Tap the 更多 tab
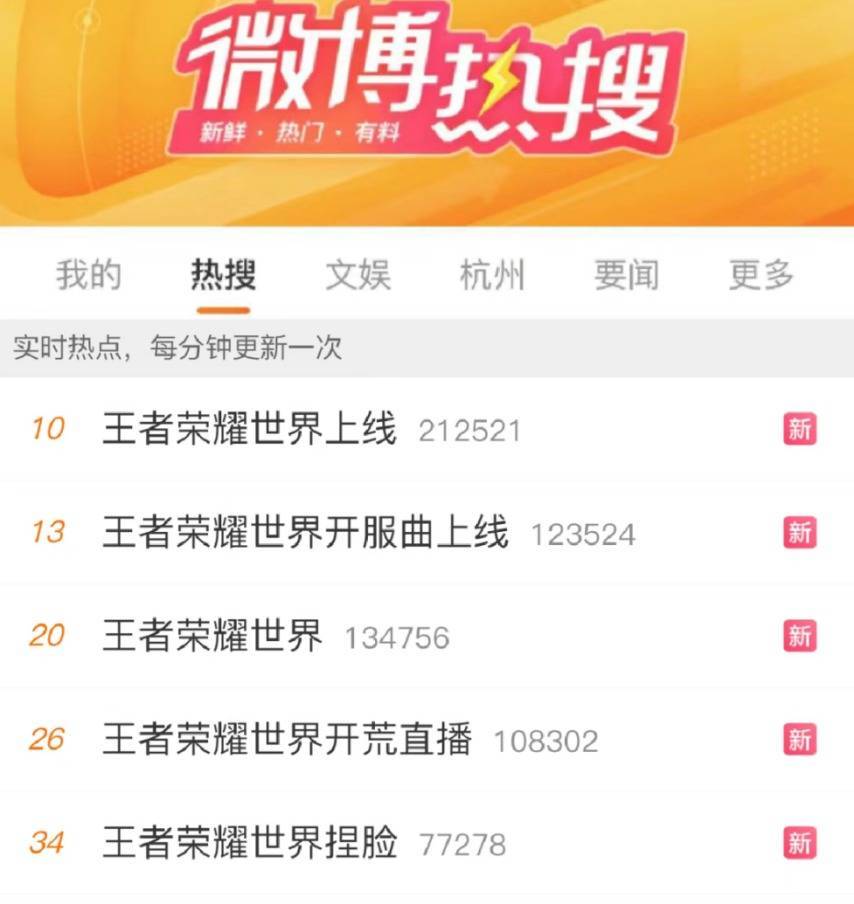 761,274
